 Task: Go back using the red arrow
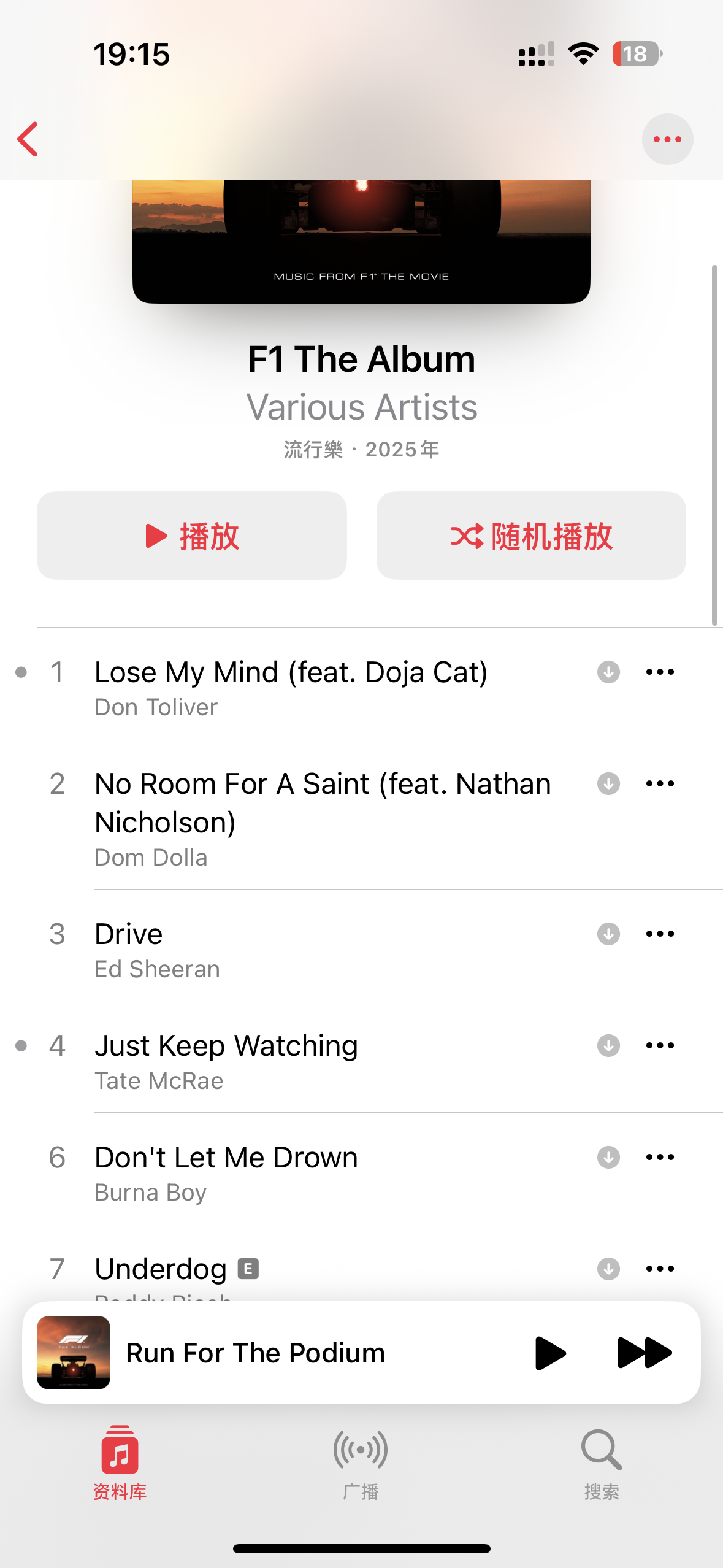[28, 139]
